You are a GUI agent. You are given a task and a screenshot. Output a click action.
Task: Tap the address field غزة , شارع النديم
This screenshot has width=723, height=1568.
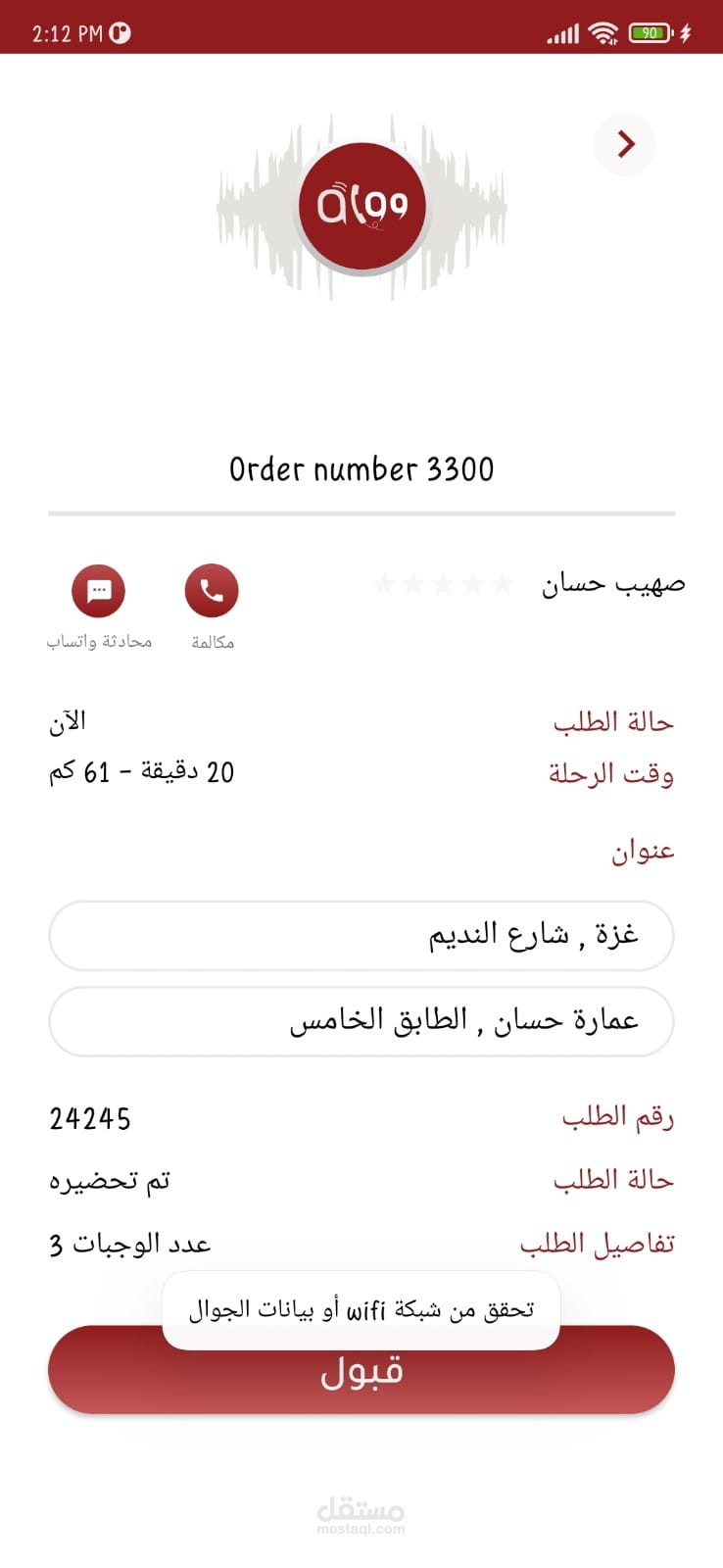(x=361, y=935)
